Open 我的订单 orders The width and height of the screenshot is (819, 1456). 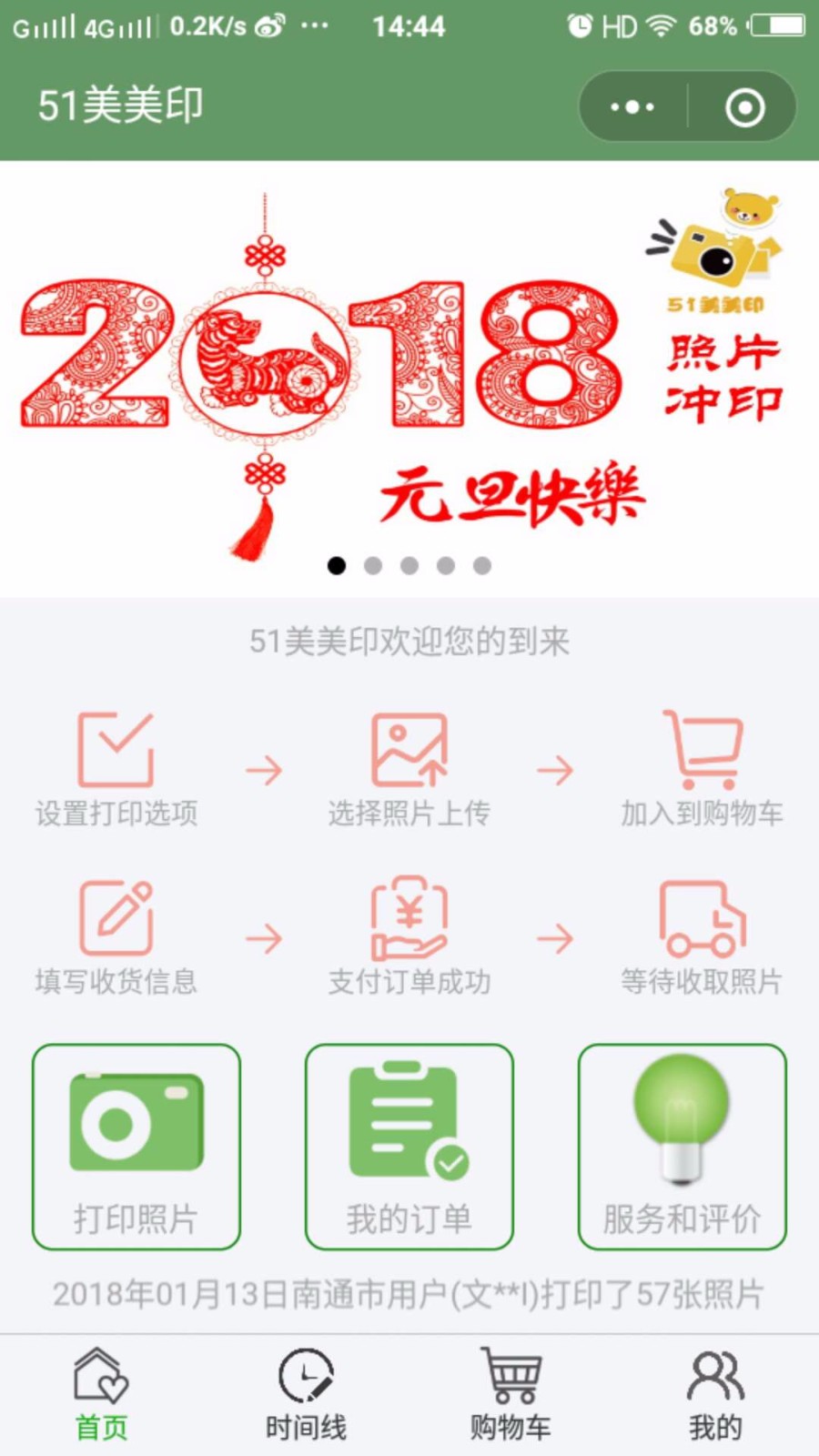409,1147
